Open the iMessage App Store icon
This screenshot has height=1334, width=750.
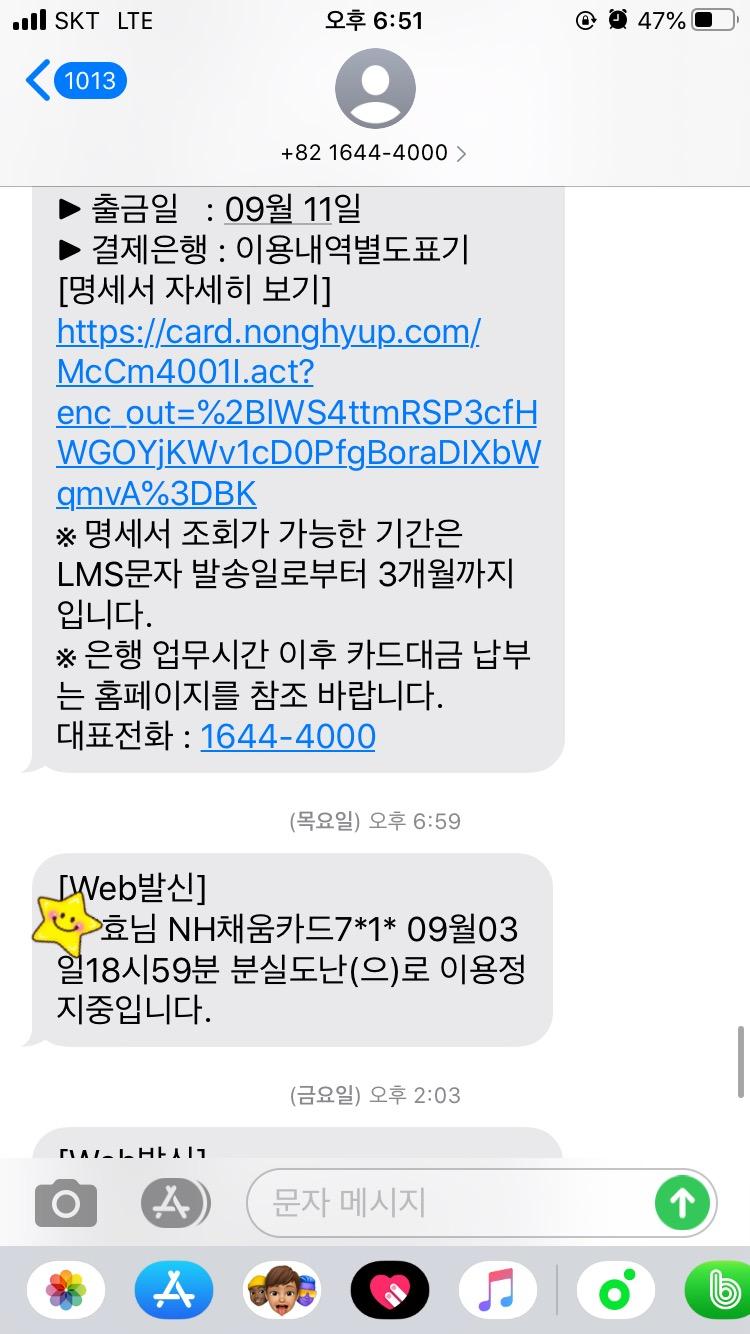[x=172, y=1203]
